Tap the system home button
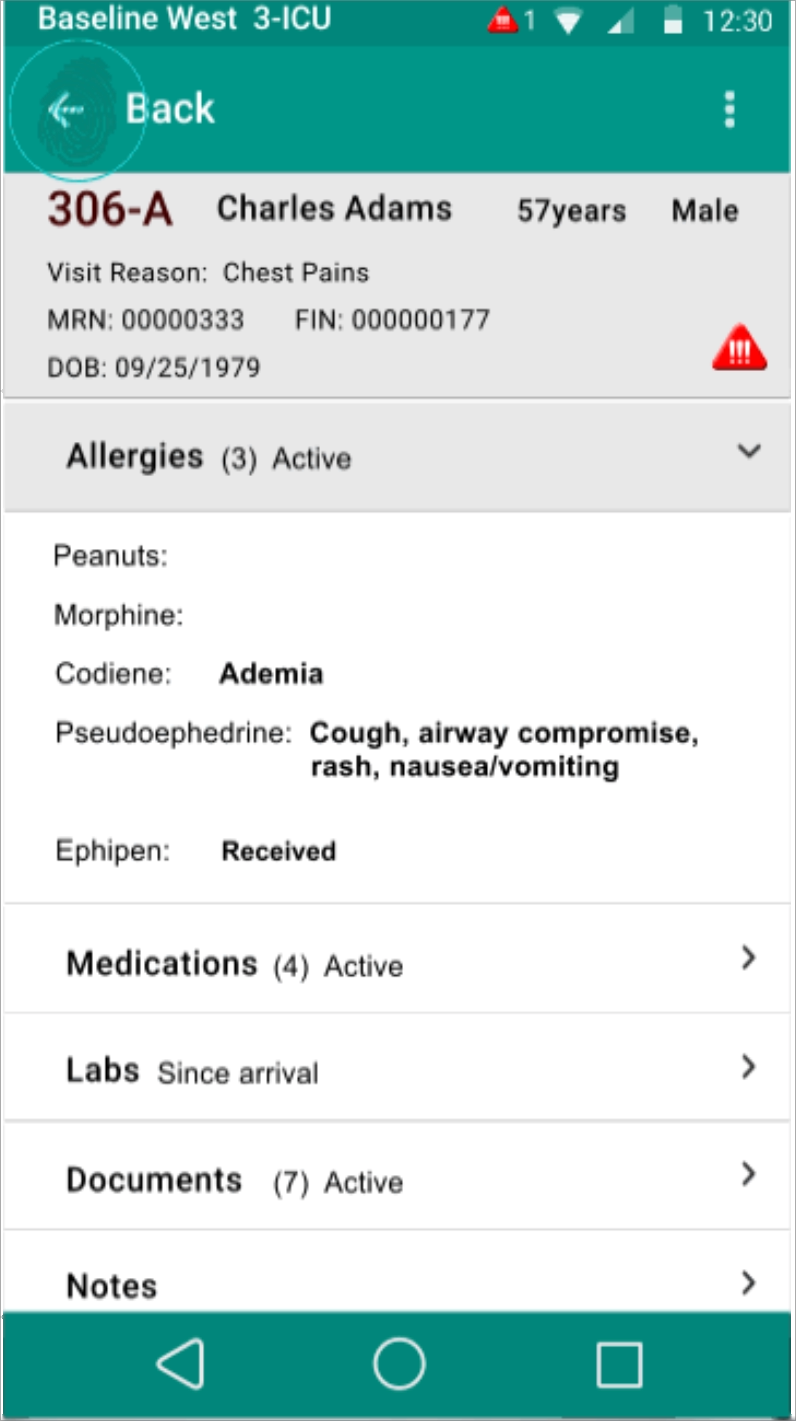This screenshot has height=1422, width=796. tap(399, 1364)
